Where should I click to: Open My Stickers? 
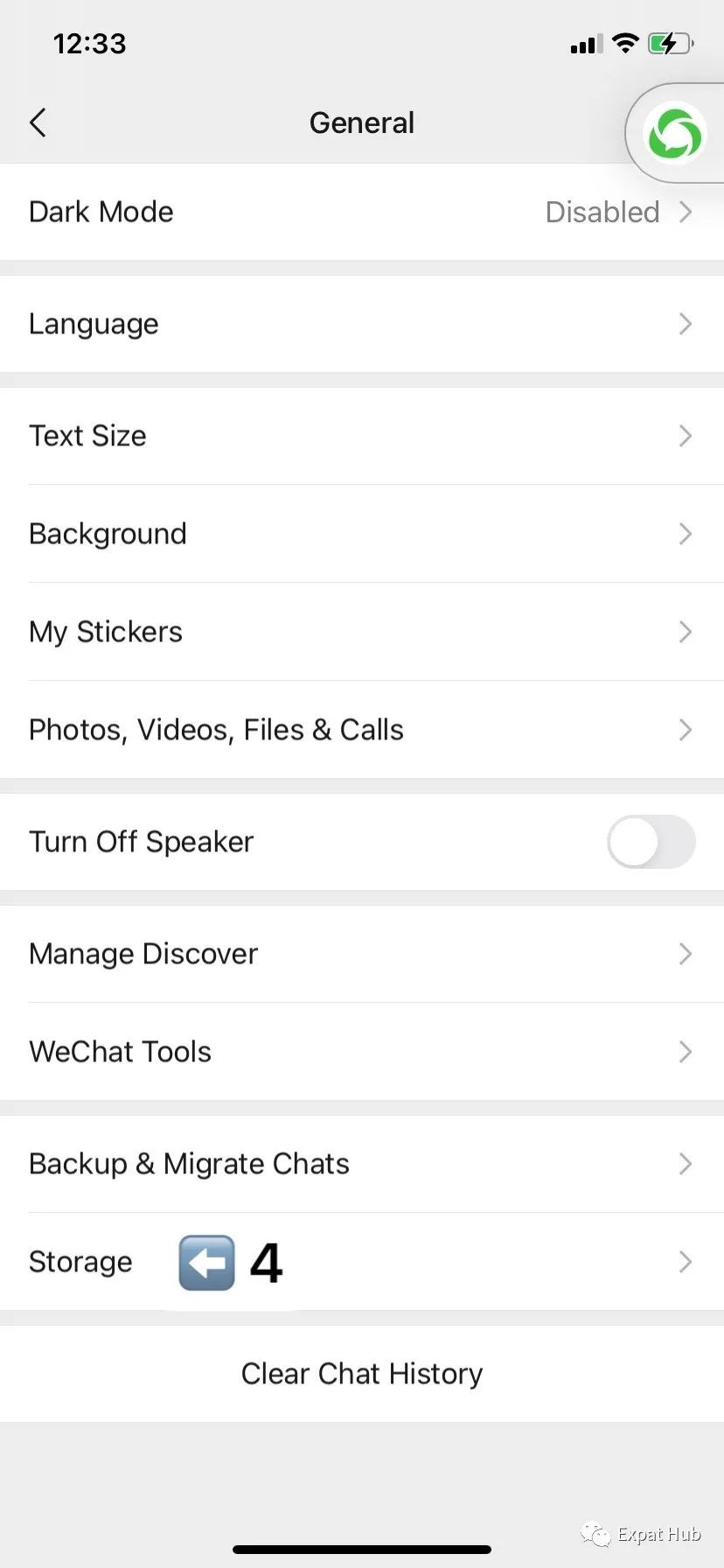tap(362, 632)
